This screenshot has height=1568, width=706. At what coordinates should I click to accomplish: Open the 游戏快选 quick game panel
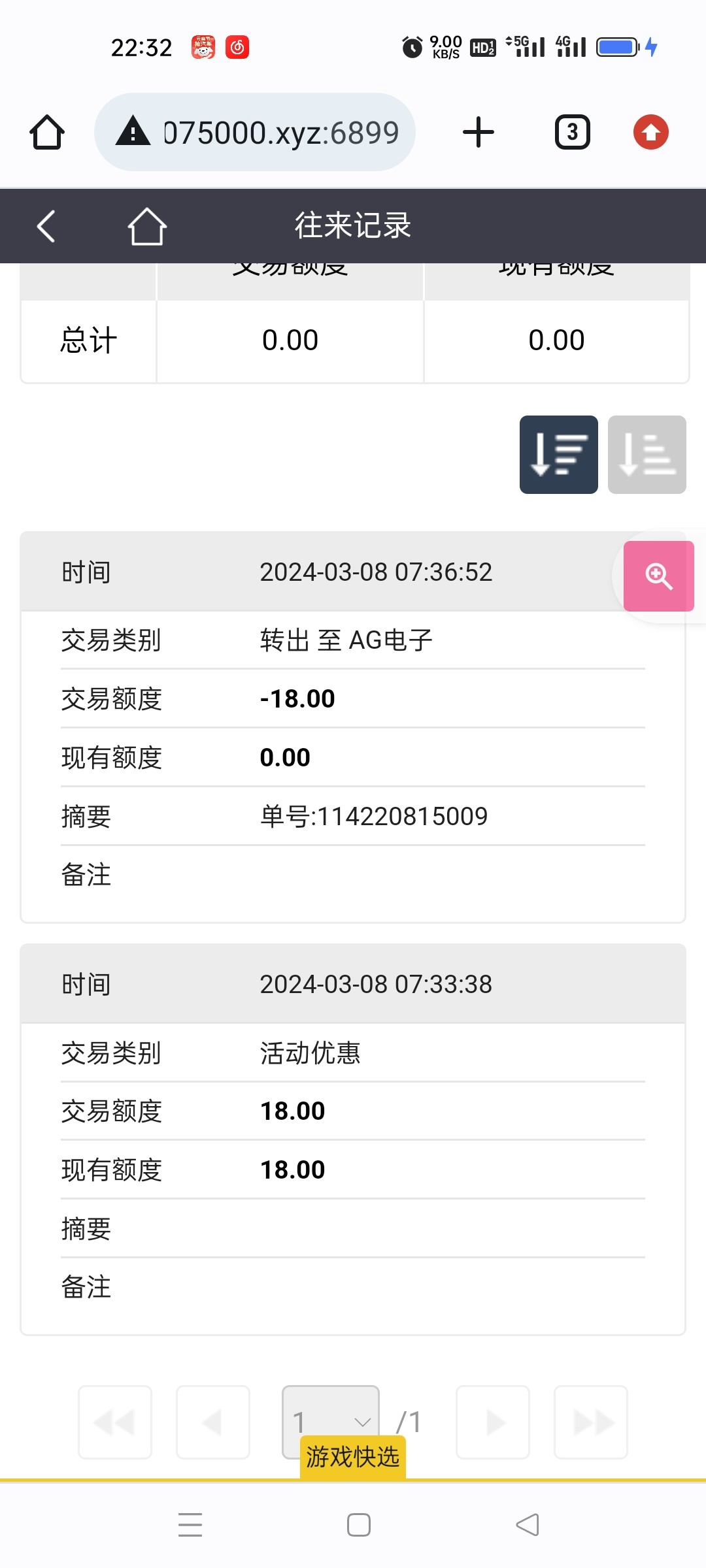click(x=353, y=1457)
